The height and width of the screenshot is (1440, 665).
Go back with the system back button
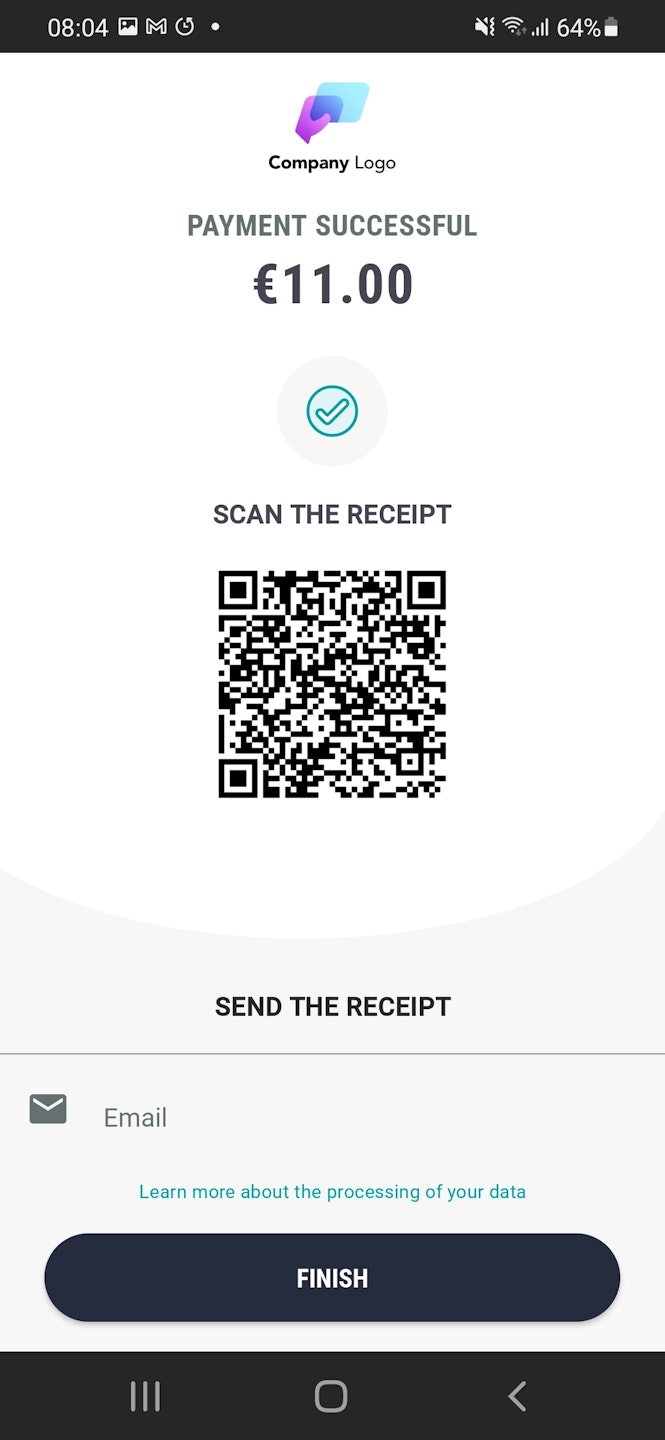point(517,1396)
